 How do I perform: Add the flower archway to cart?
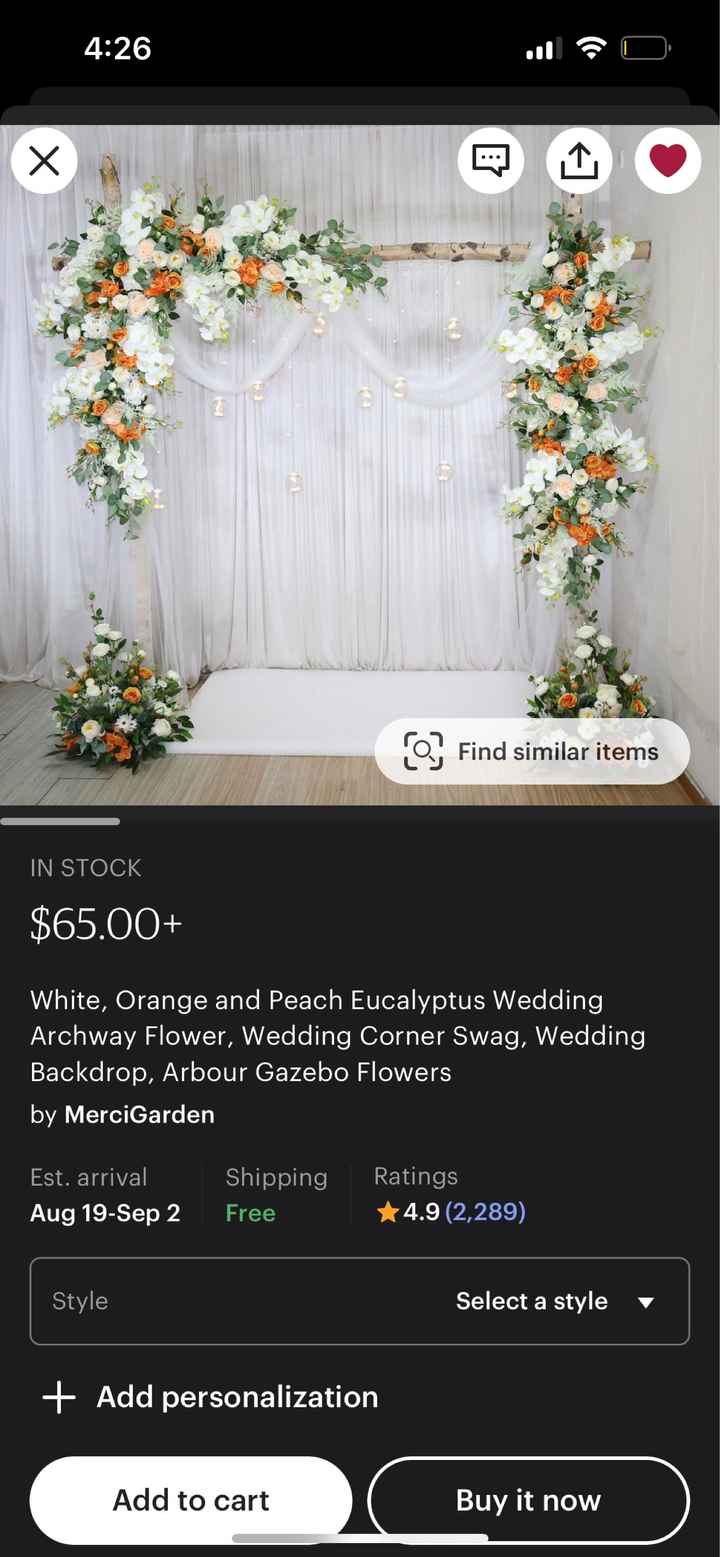click(191, 1500)
